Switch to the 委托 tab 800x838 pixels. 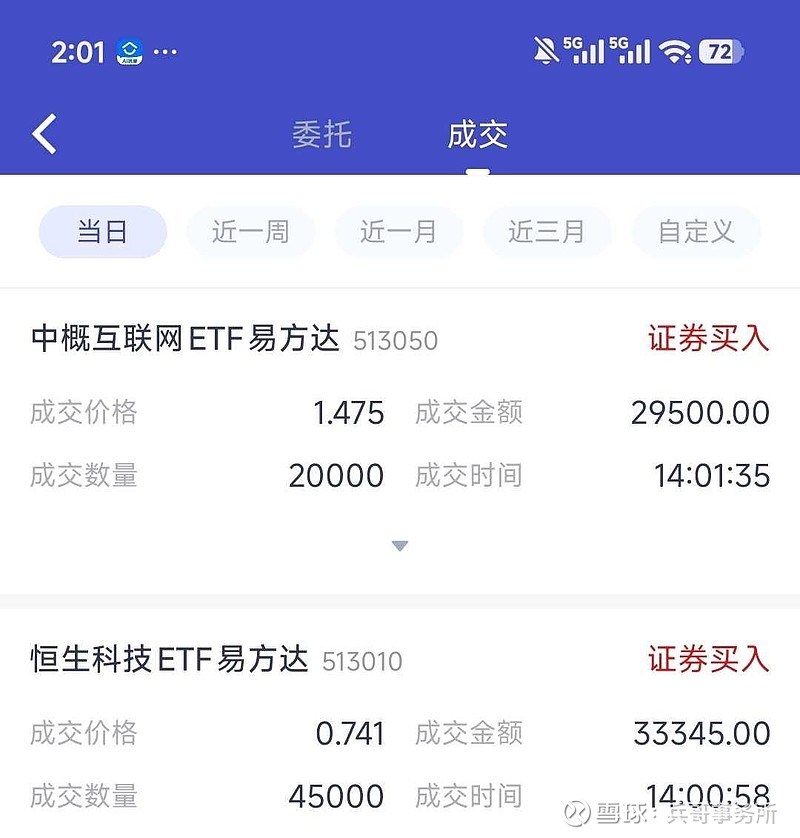click(322, 134)
